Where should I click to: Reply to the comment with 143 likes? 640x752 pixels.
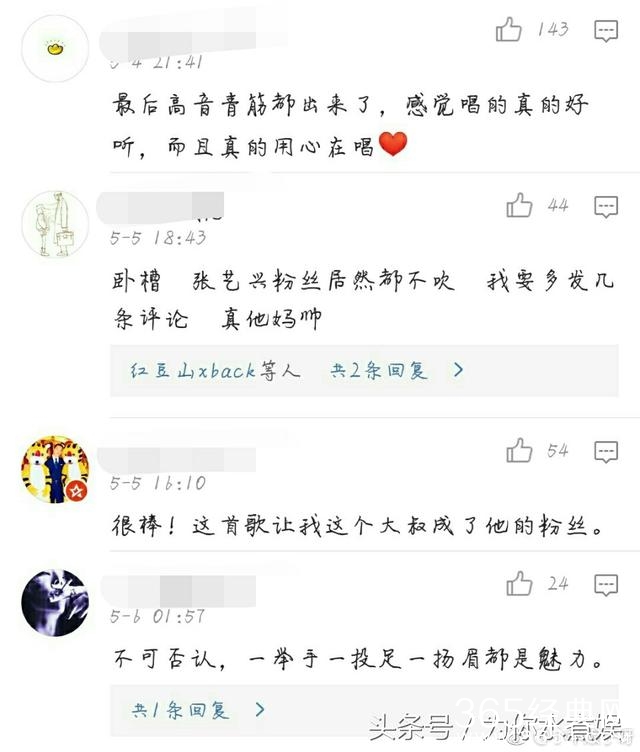pos(606,31)
